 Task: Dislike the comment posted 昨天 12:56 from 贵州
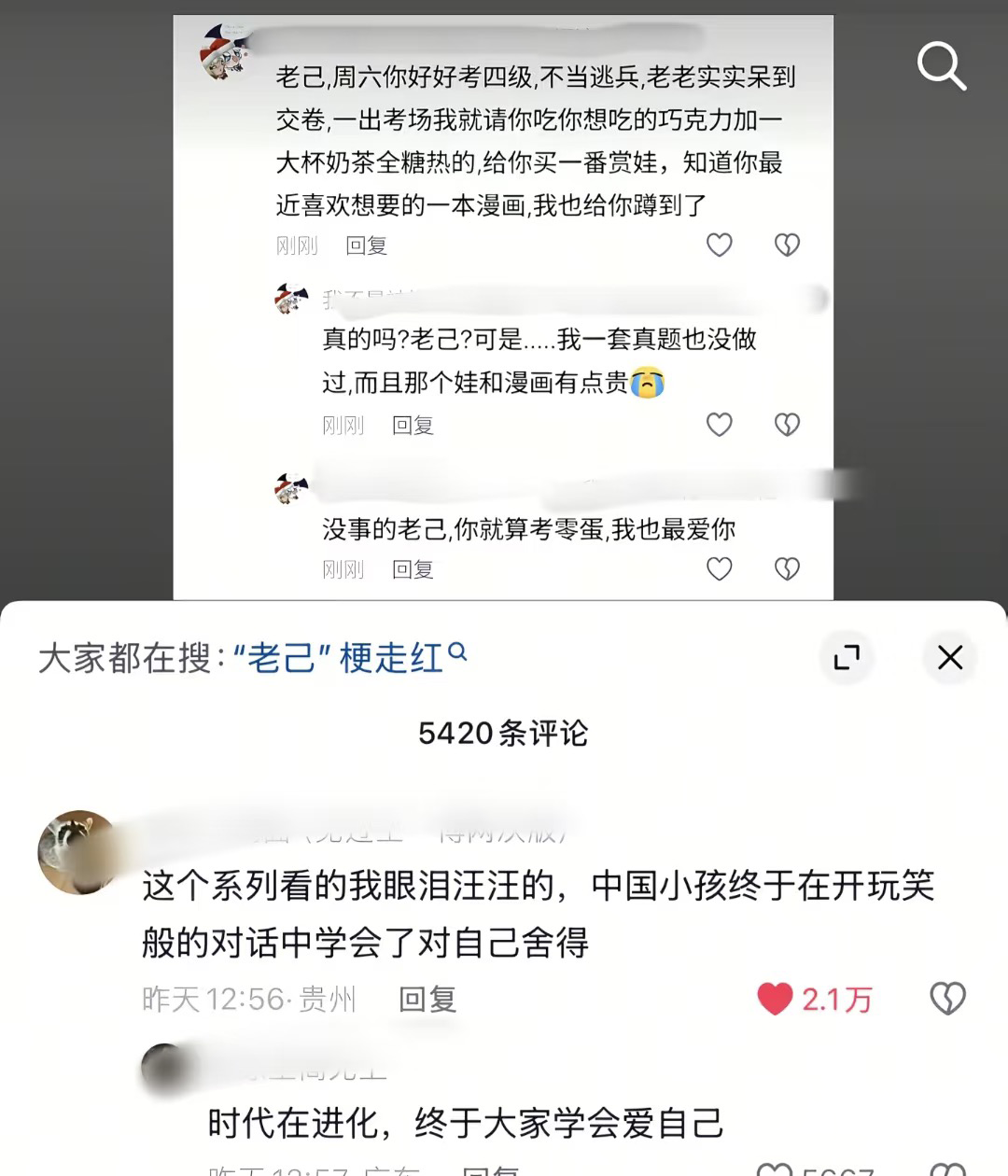(947, 999)
